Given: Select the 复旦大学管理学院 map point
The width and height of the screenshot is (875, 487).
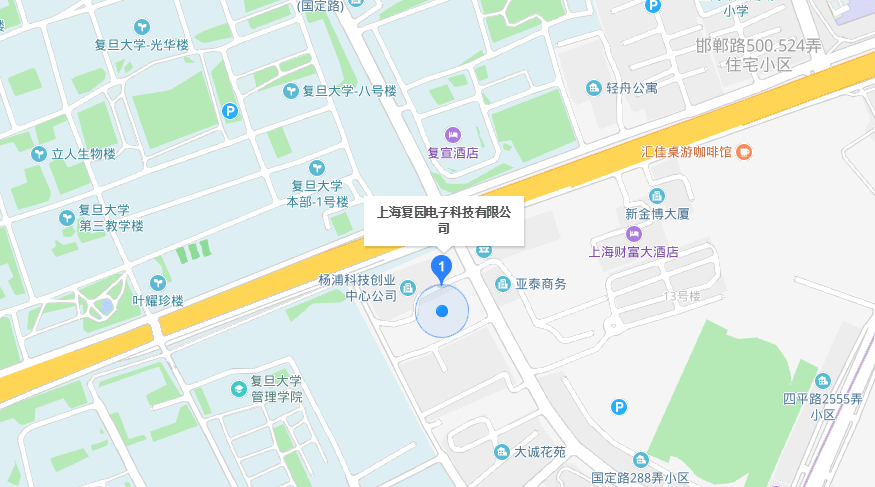Looking at the screenshot, I should [x=239, y=388].
